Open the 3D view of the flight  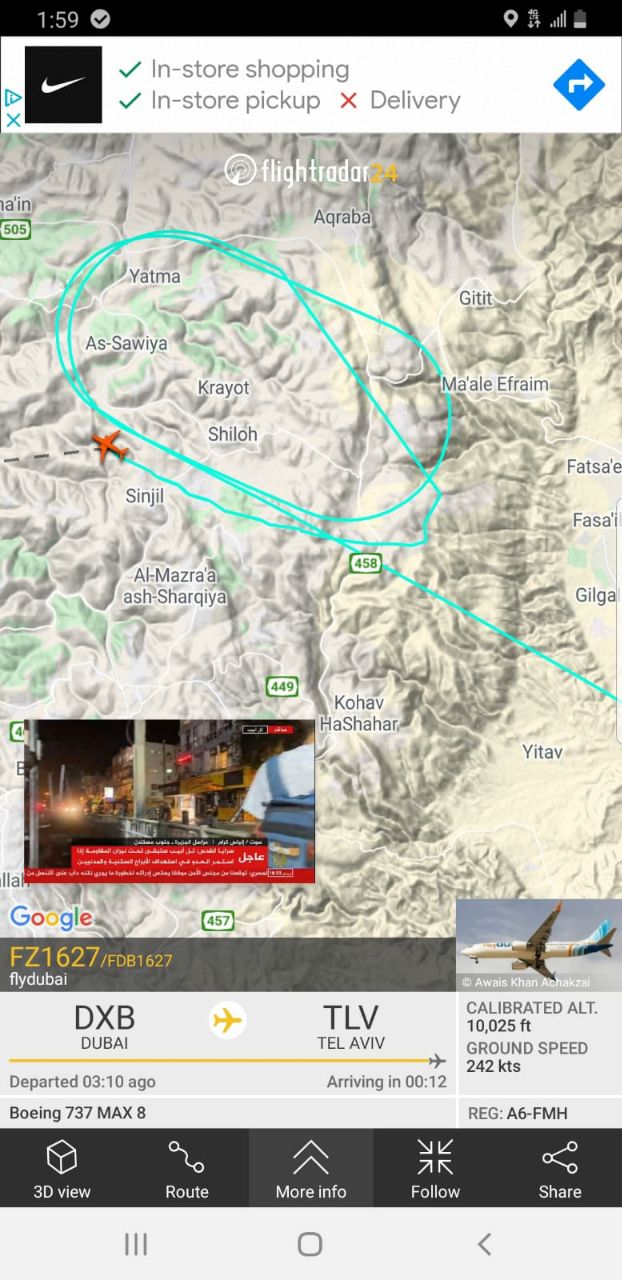coord(62,1168)
